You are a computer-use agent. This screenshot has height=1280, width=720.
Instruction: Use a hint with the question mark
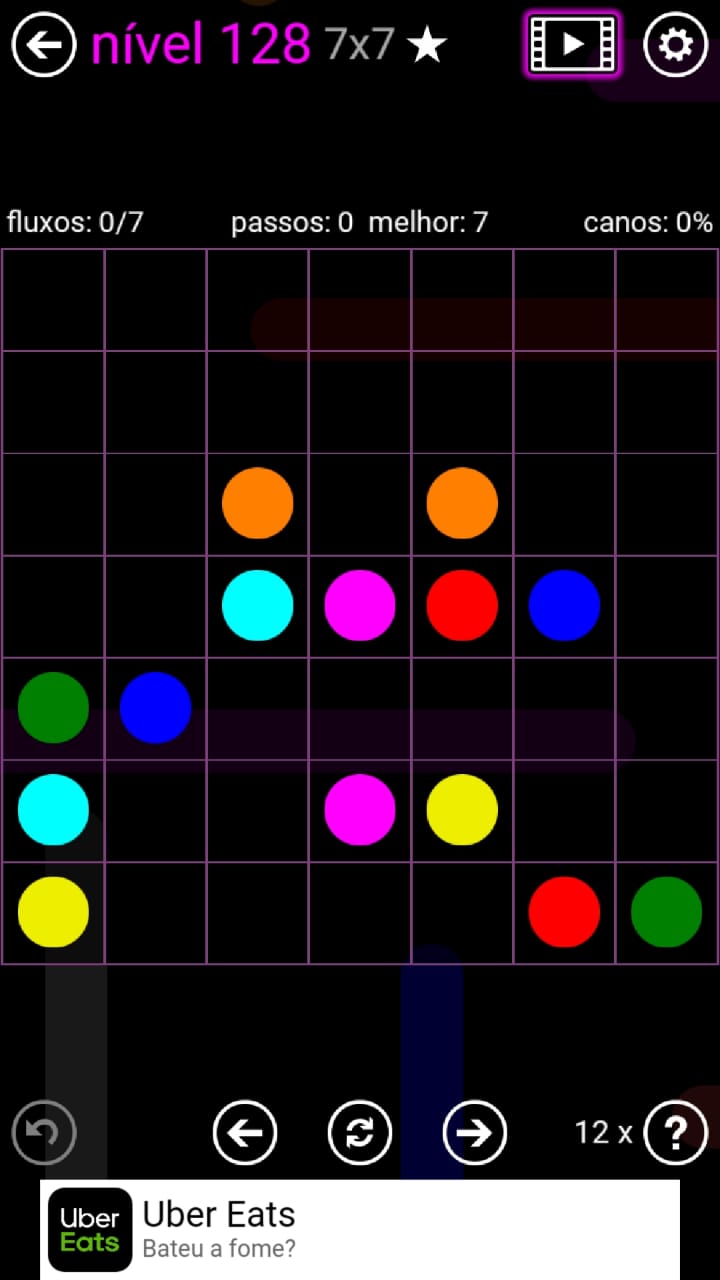click(676, 1132)
